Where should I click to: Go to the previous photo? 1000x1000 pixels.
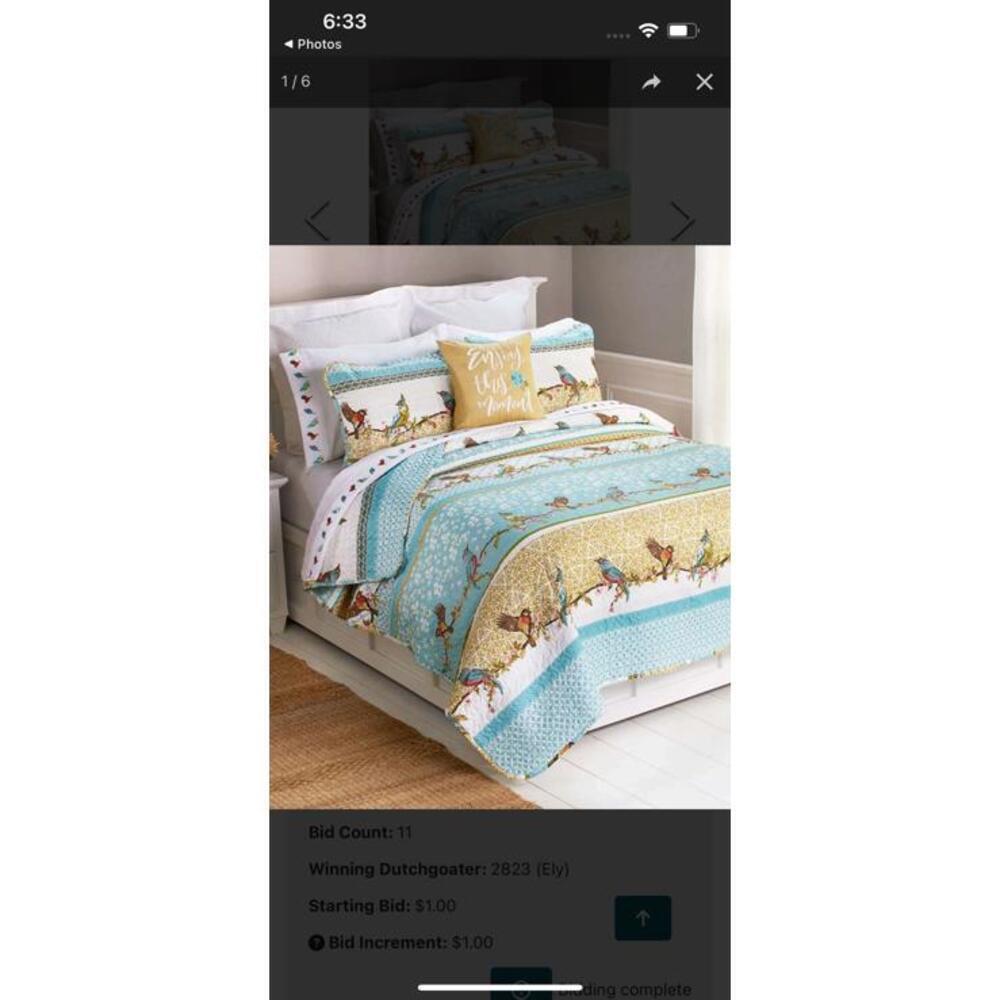click(x=318, y=221)
